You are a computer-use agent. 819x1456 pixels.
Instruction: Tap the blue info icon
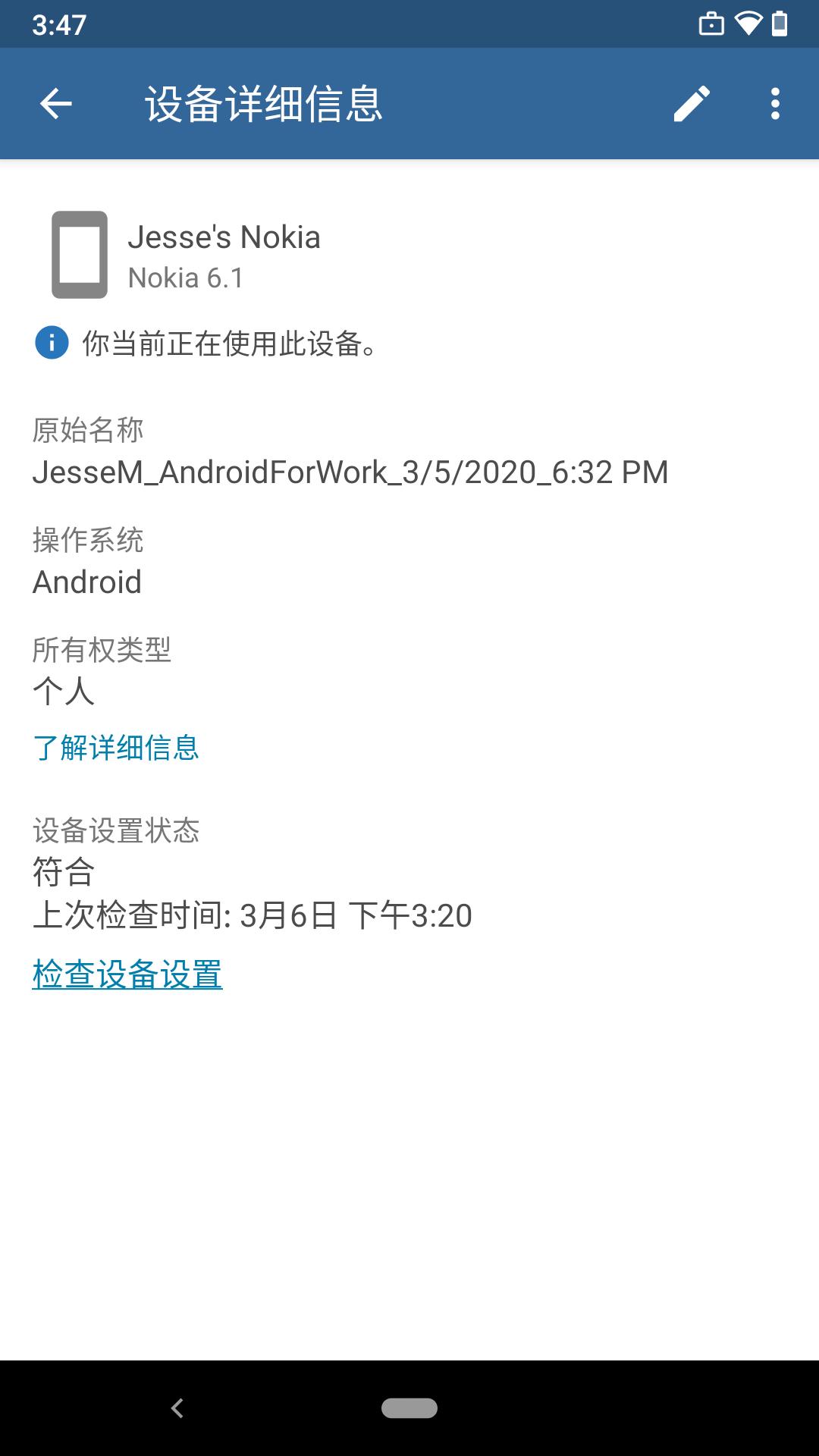[x=50, y=345]
